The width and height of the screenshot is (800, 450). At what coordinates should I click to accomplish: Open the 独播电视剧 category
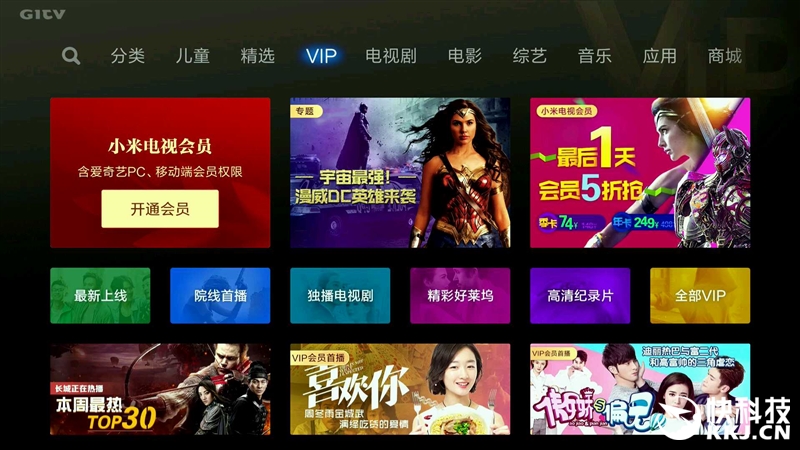pos(340,296)
